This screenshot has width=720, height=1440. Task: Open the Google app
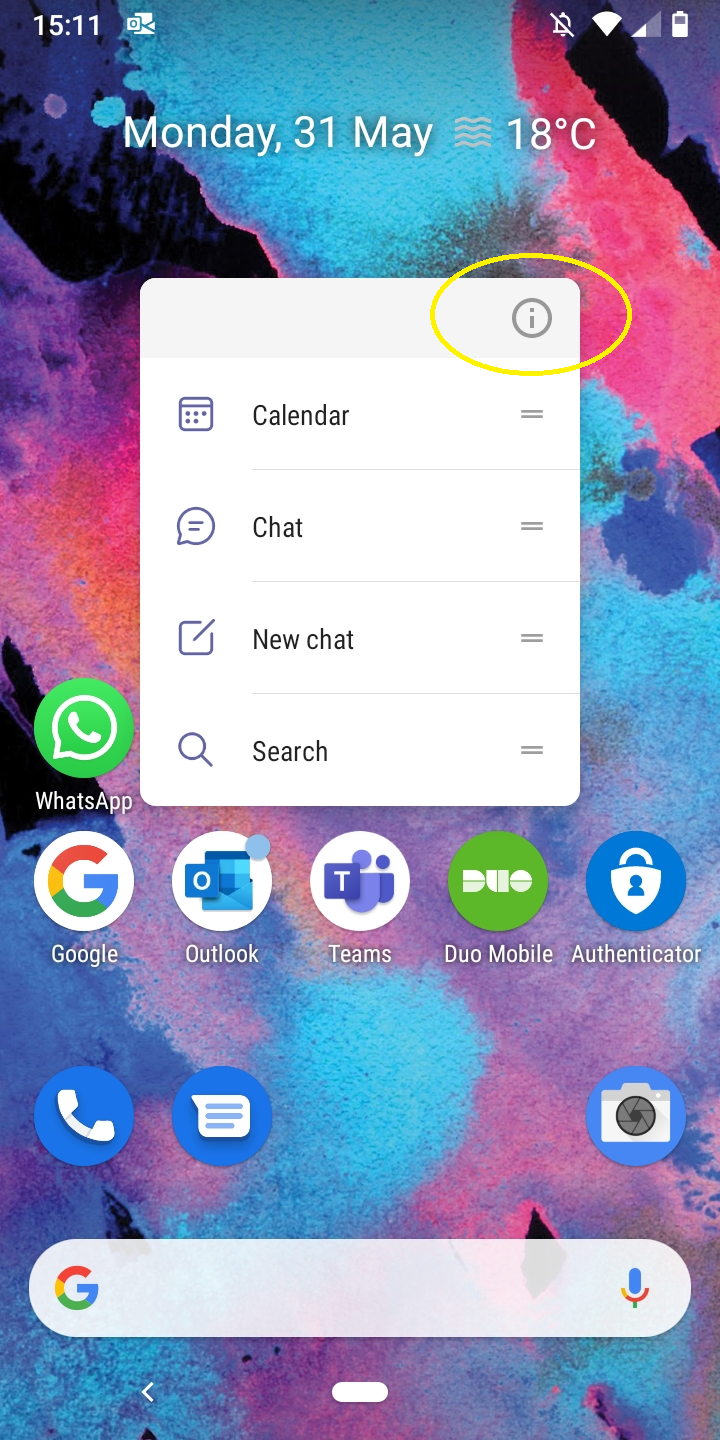pyautogui.click(x=84, y=882)
